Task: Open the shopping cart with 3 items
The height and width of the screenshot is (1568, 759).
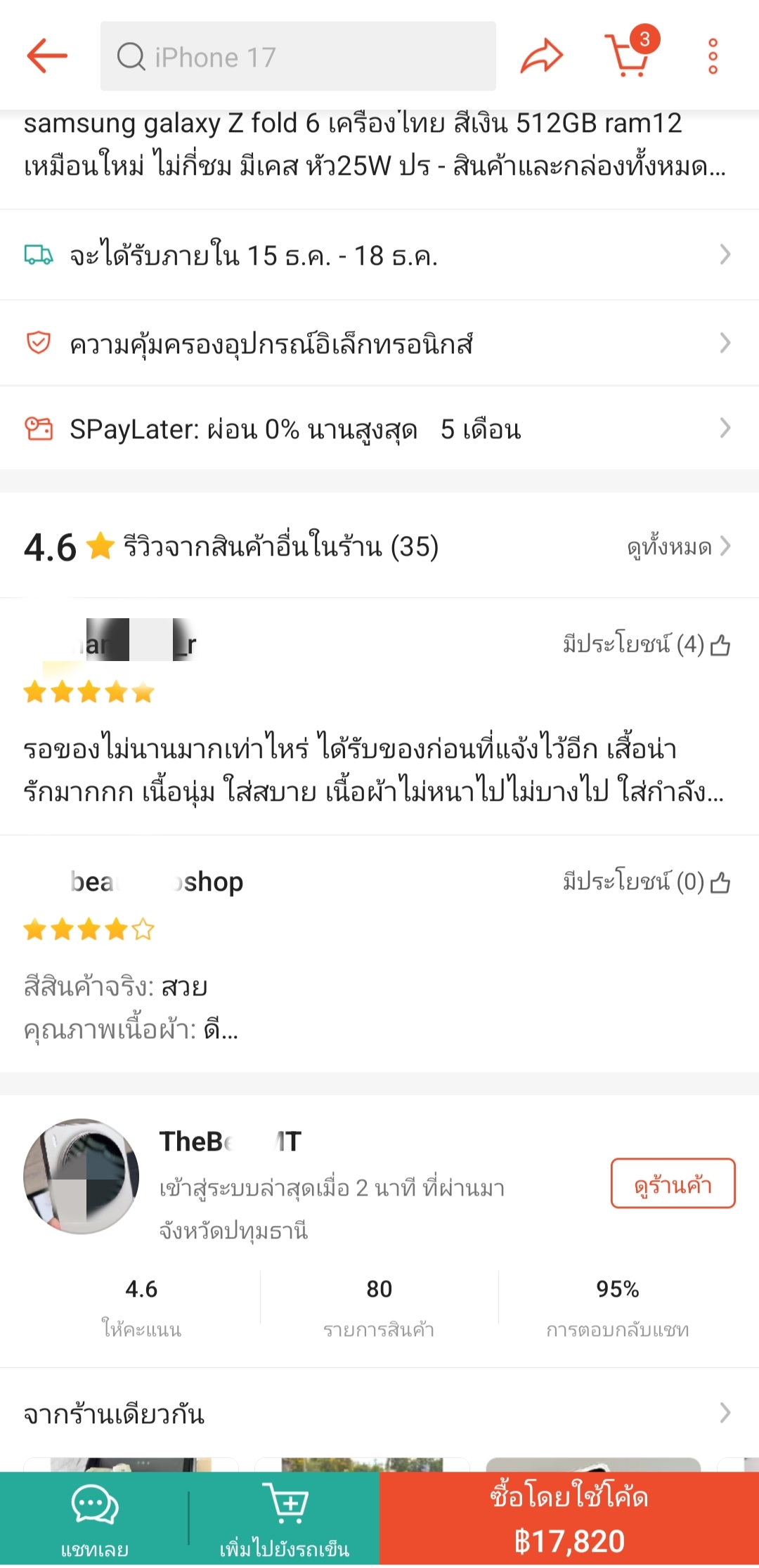Action: pyautogui.click(x=629, y=56)
